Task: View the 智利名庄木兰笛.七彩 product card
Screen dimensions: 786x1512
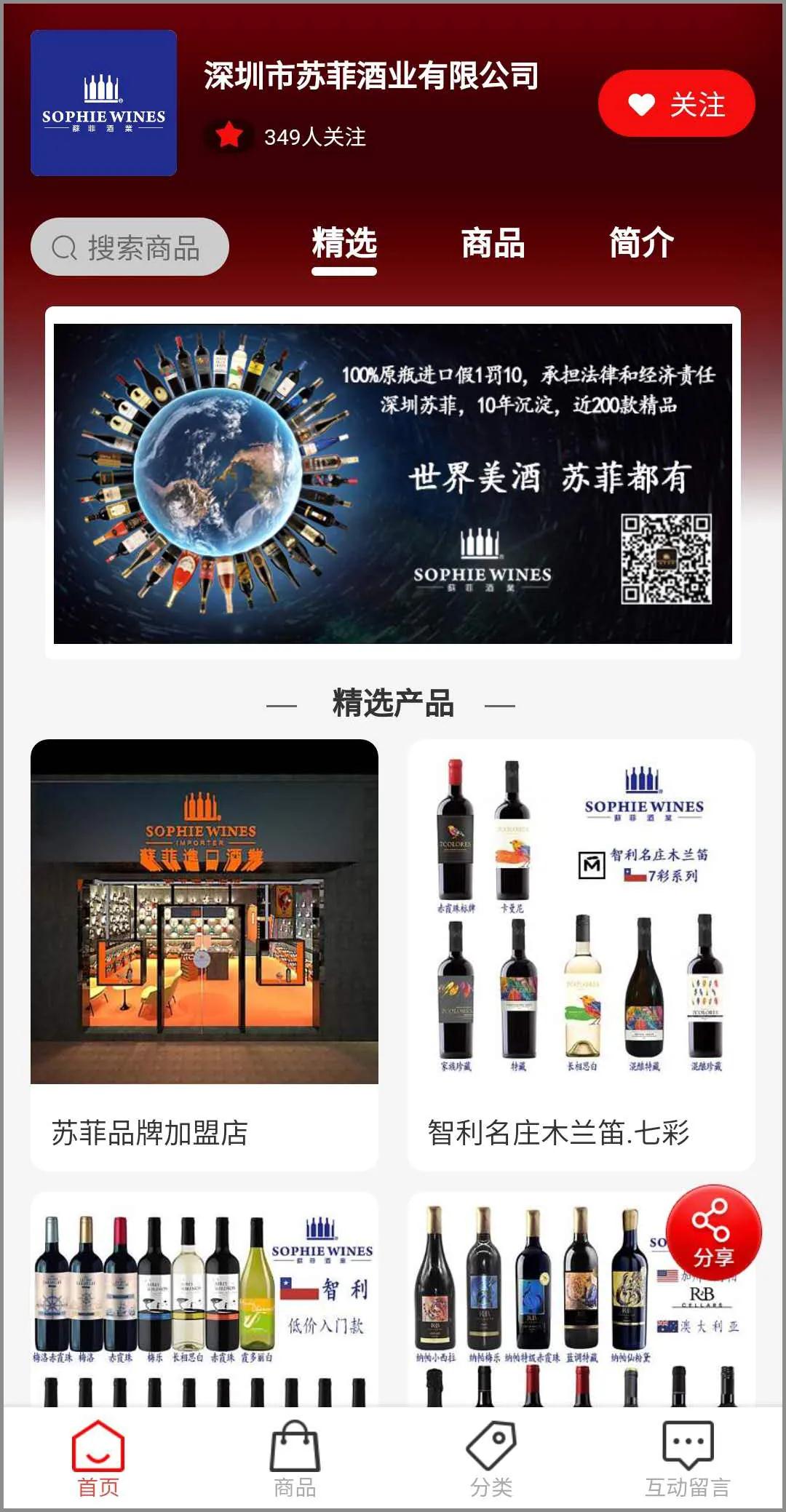Action: point(581,953)
